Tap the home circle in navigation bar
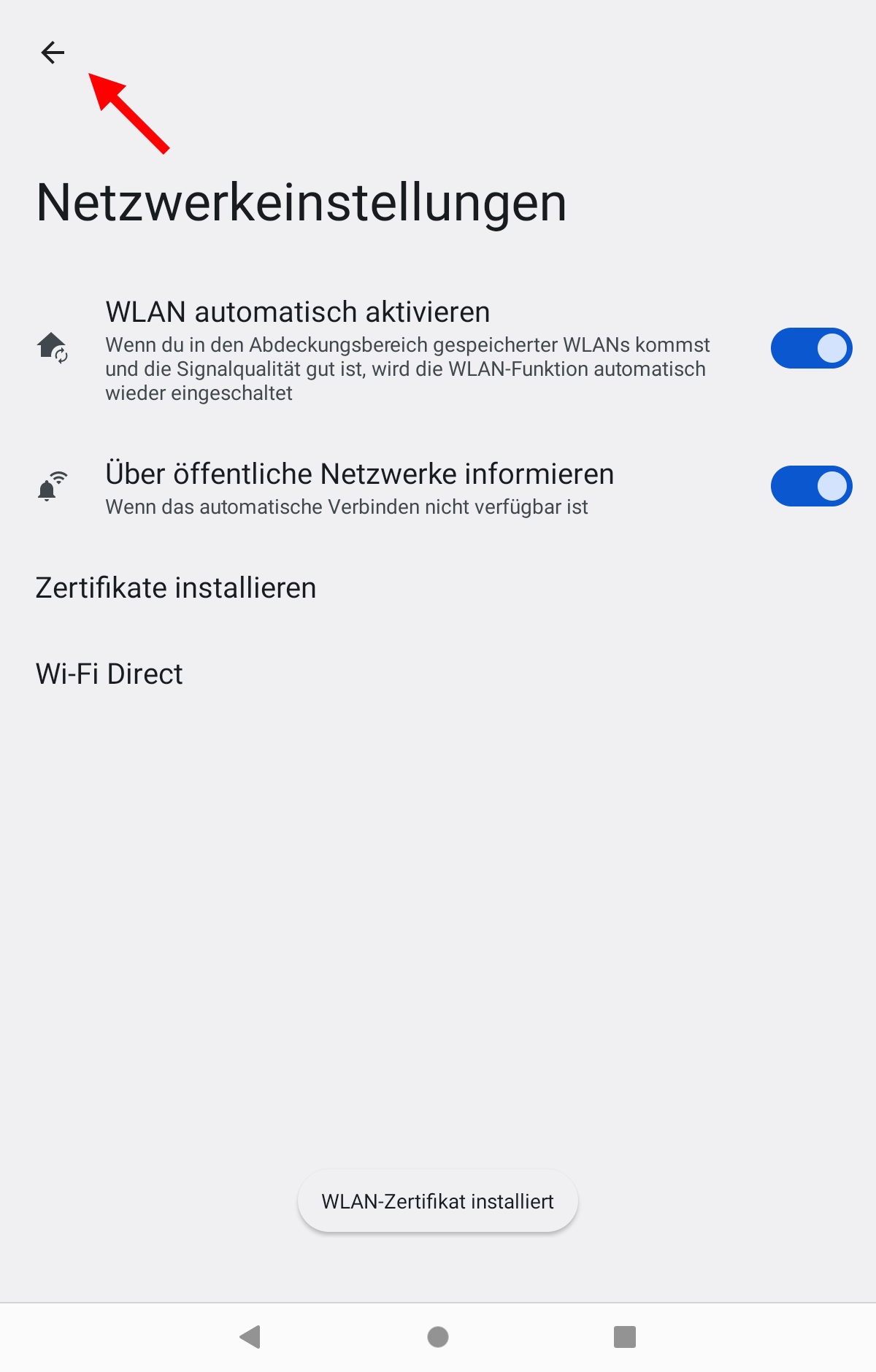This screenshot has height=1372, width=876. (x=437, y=1338)
